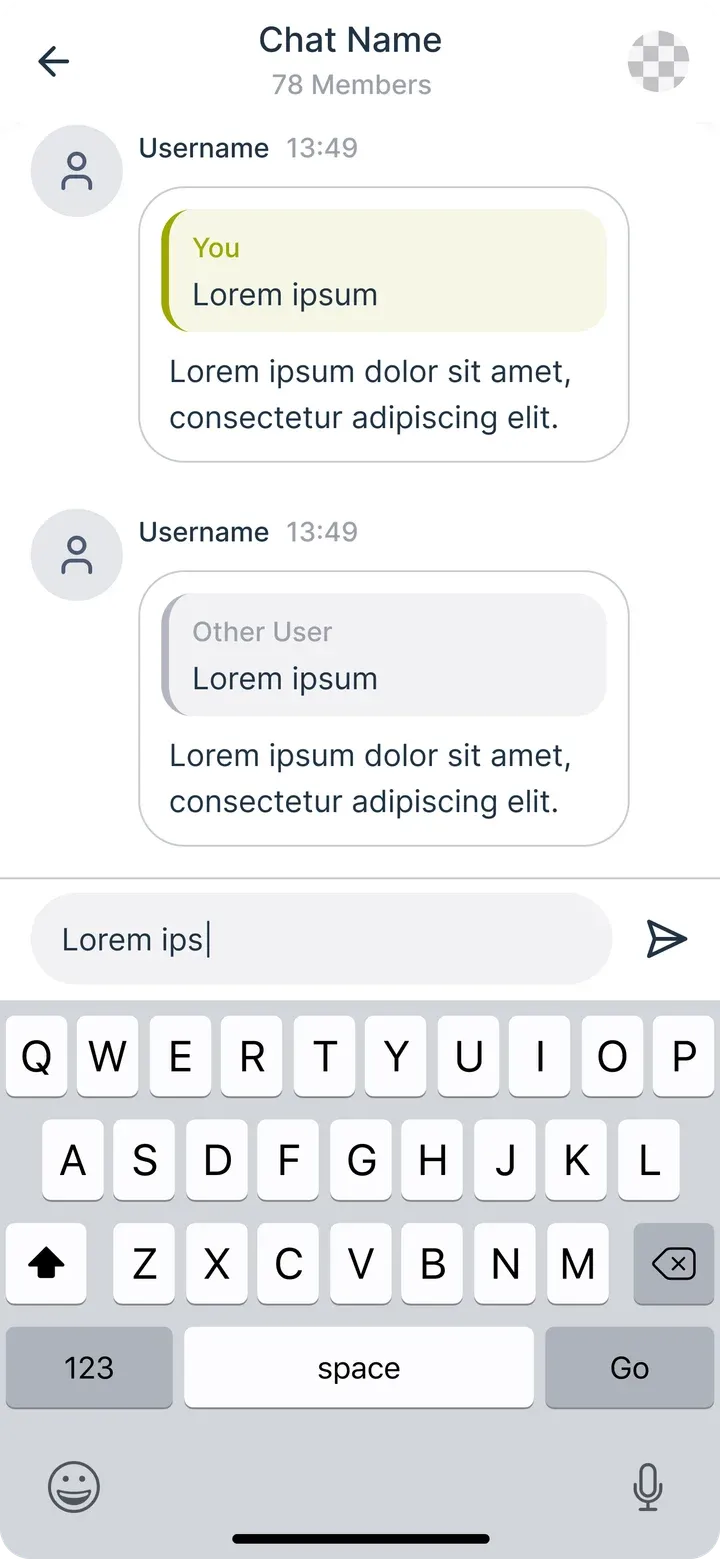Image resolution: width=720 pixels, height=1559 pixels.
Task: Toggle the shift key
Action: point(46,1264)
